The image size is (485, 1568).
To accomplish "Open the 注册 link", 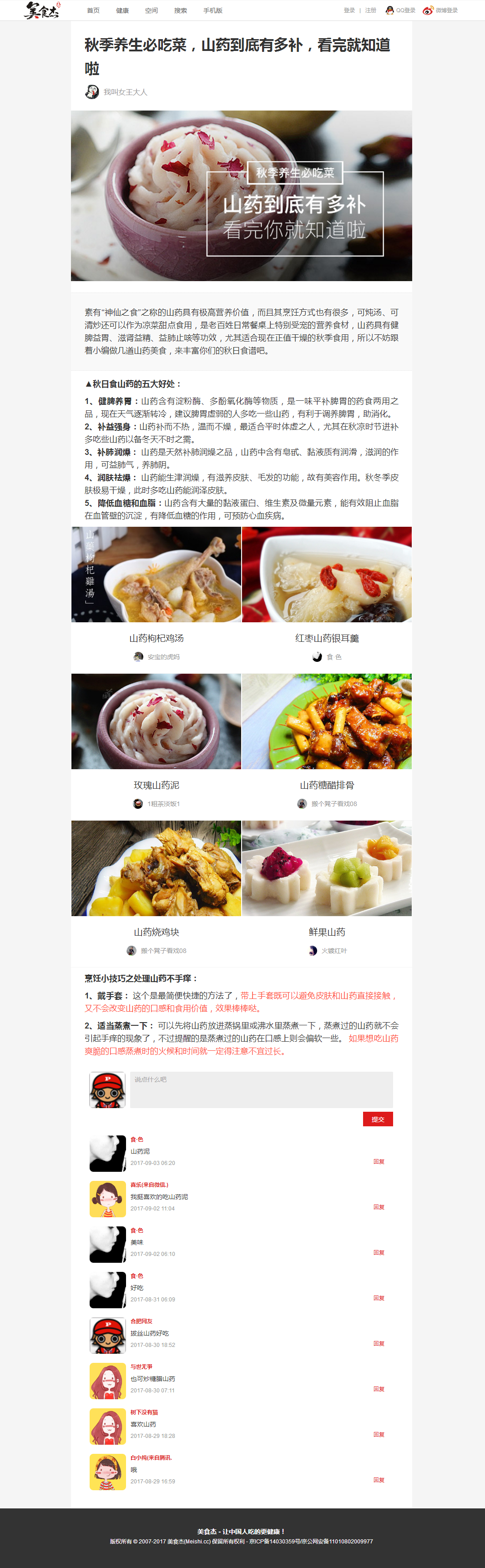I will click(371, 10).
